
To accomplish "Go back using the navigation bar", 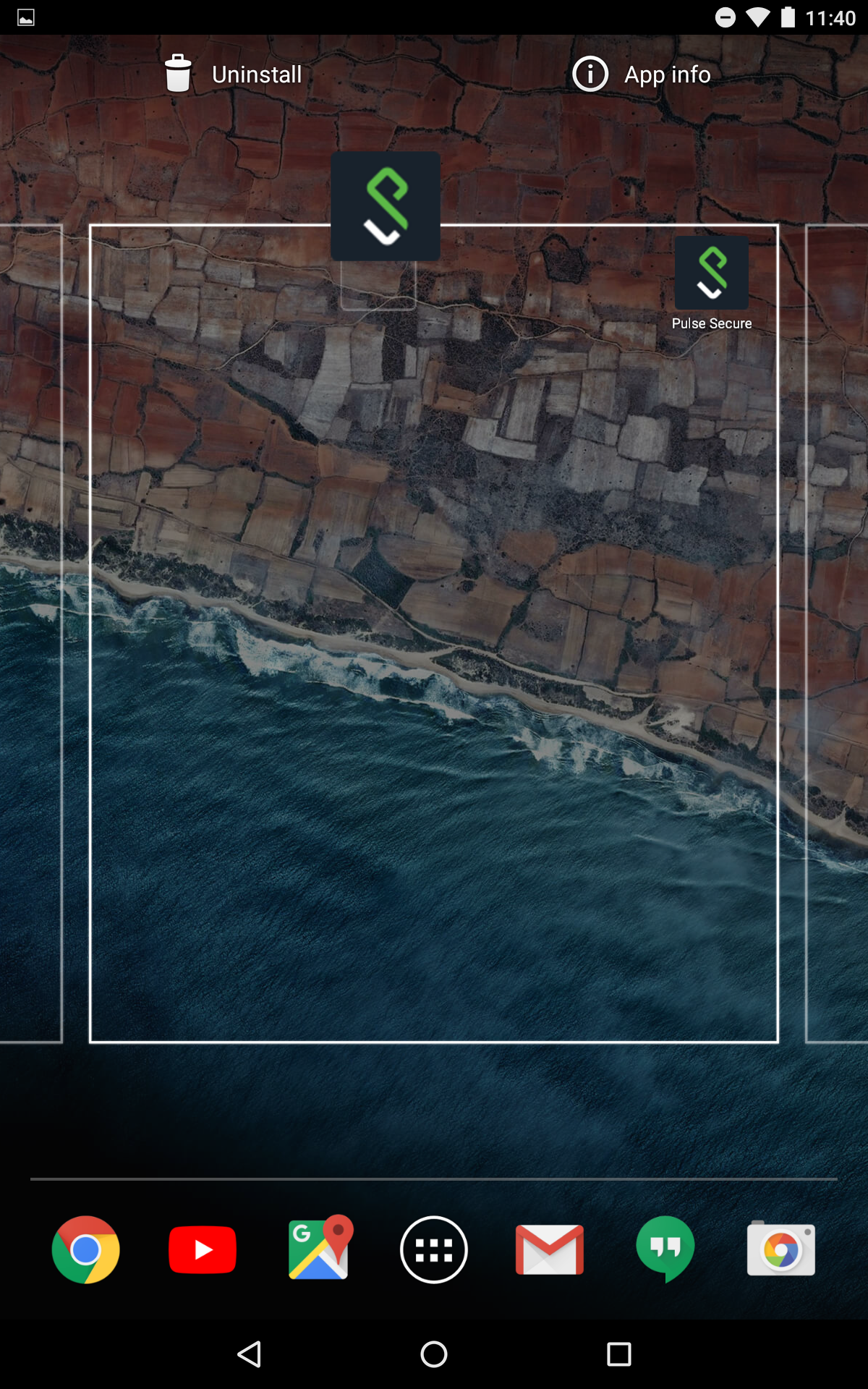I will (x=250, y=1354).
